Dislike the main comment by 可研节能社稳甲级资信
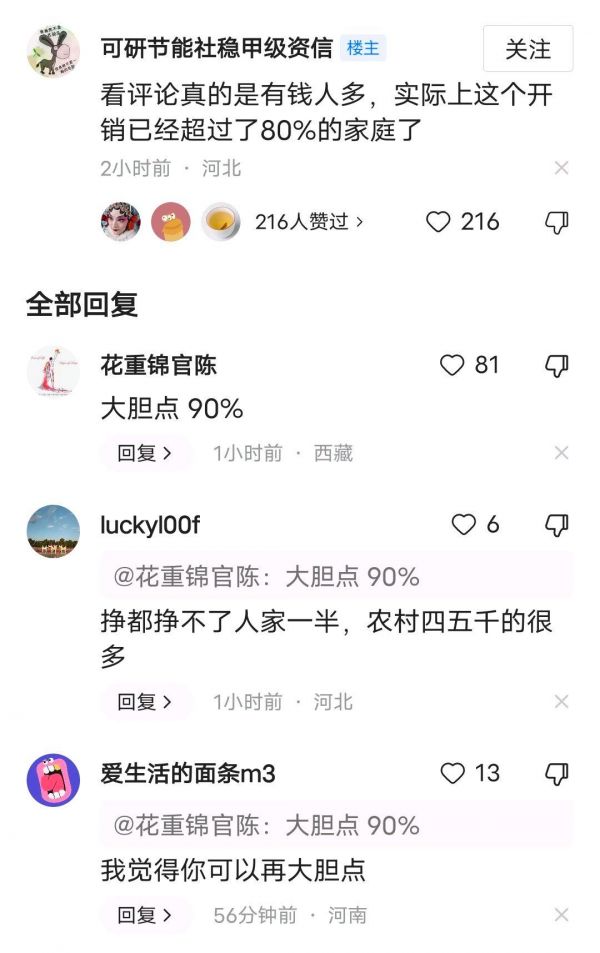Viewport: 600px width, 953px height. [556, 222]
